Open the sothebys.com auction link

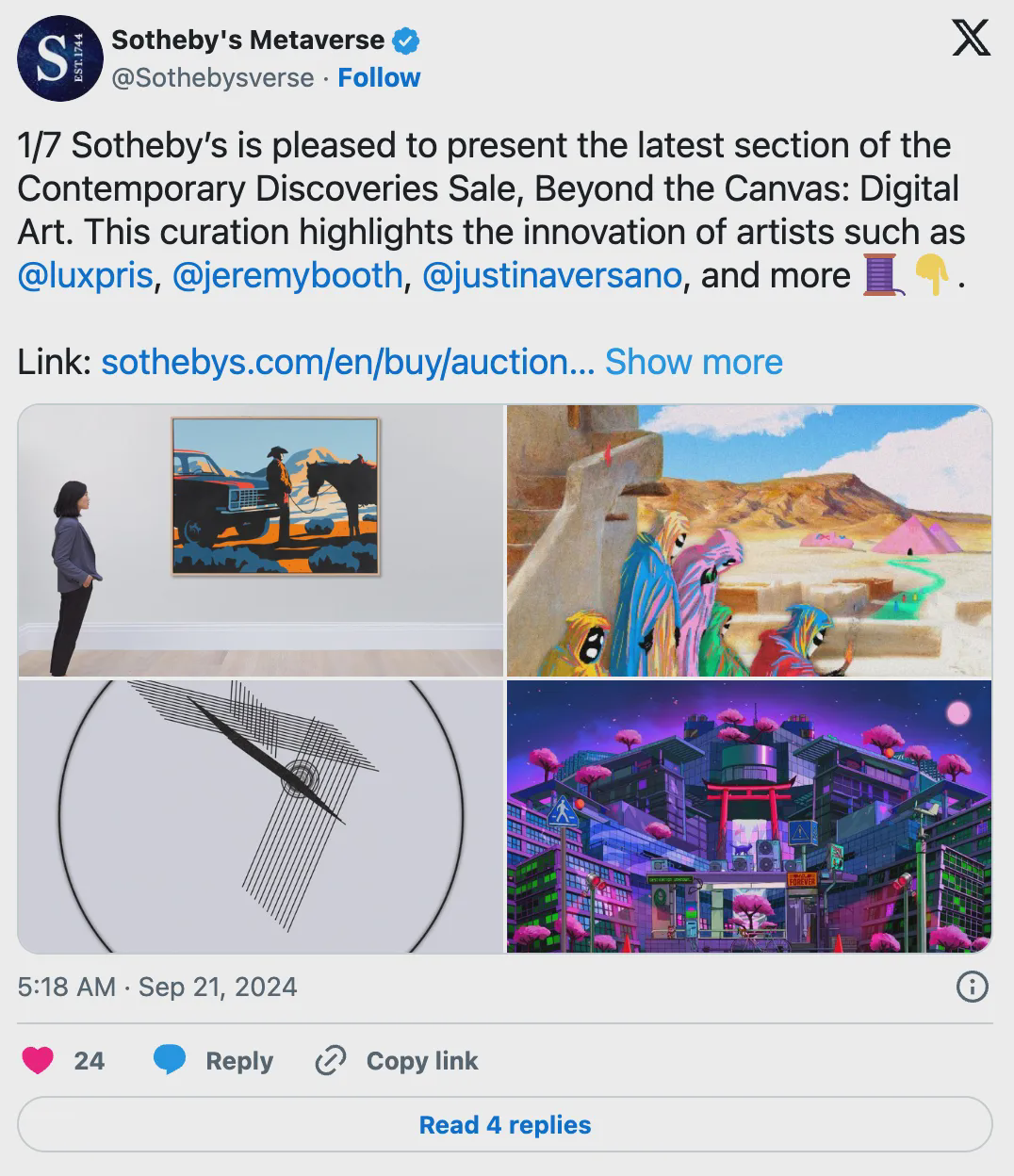tap(347, 362)
